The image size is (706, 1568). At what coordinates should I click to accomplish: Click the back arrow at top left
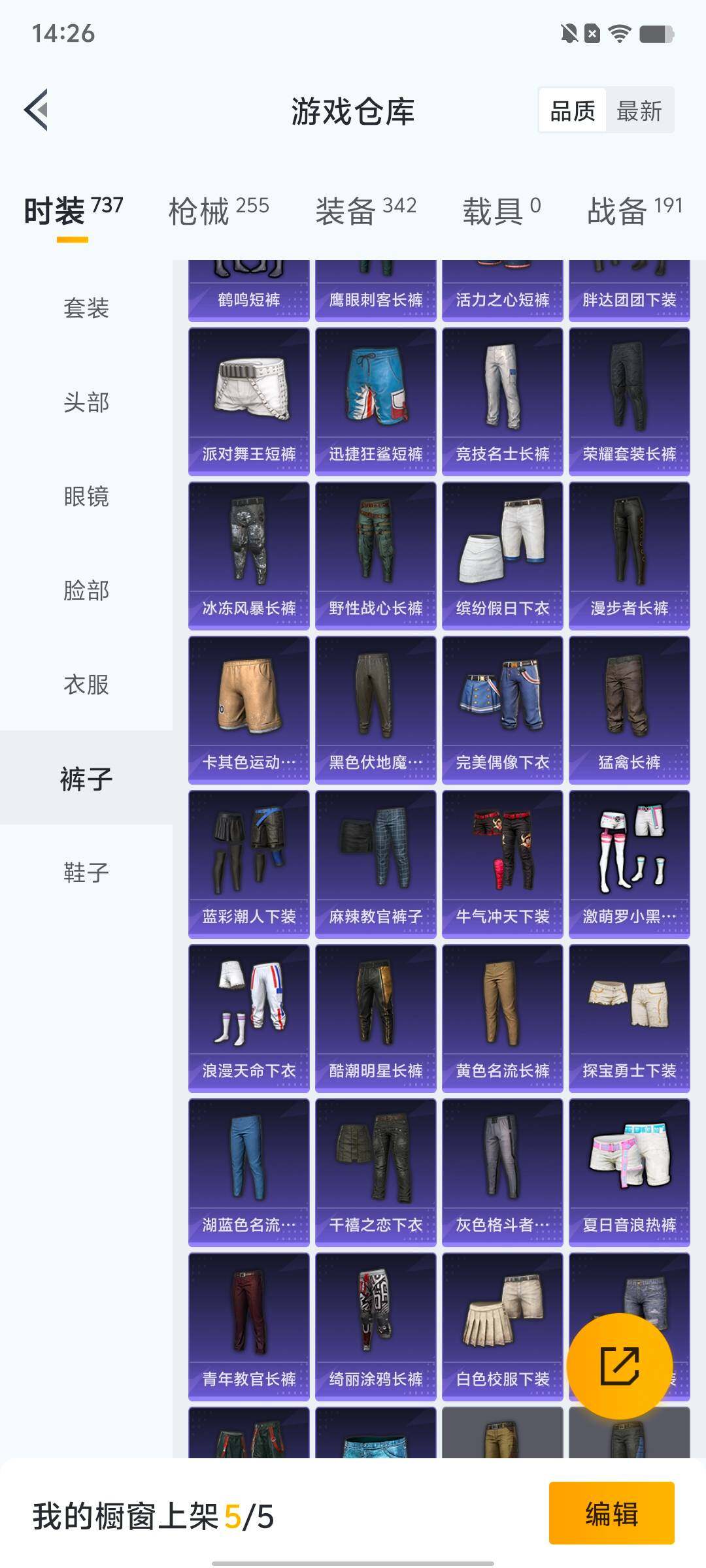tap(37, 110)
